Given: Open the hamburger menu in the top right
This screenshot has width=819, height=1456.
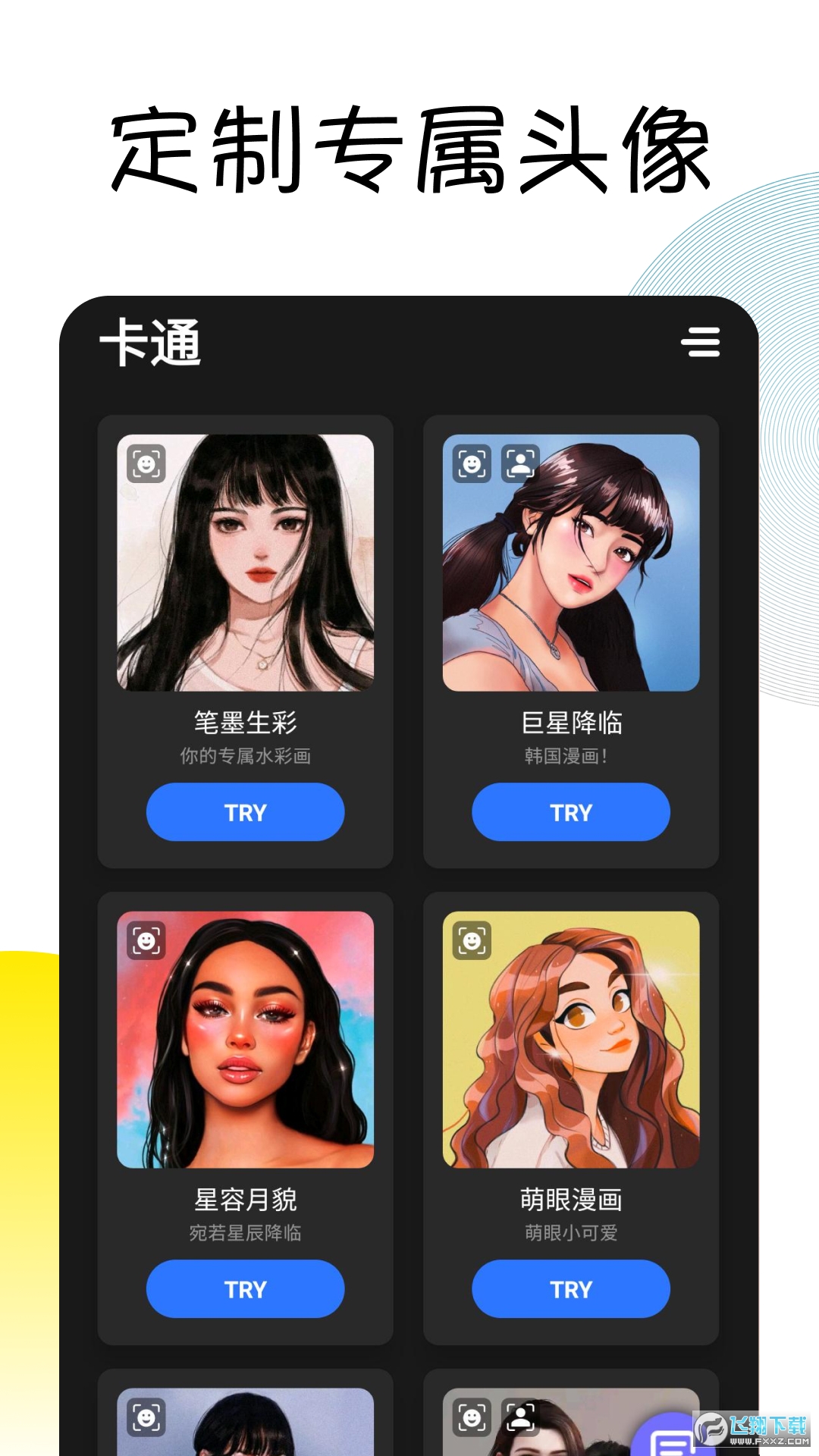Looking at the screenshot, I should 701,344.
